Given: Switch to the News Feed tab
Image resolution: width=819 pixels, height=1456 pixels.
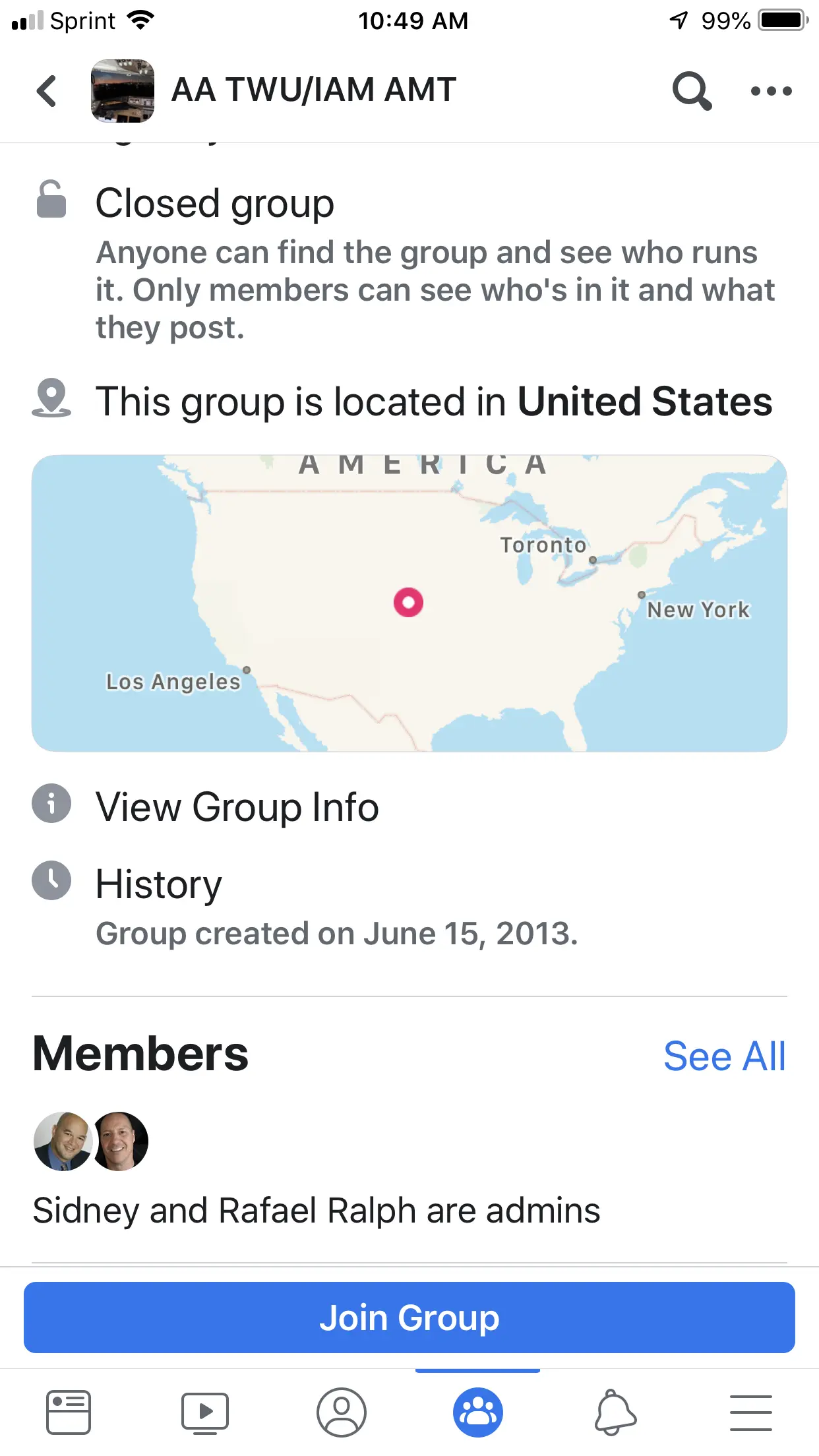Looking at the screenshot, I should point(69,1412).
